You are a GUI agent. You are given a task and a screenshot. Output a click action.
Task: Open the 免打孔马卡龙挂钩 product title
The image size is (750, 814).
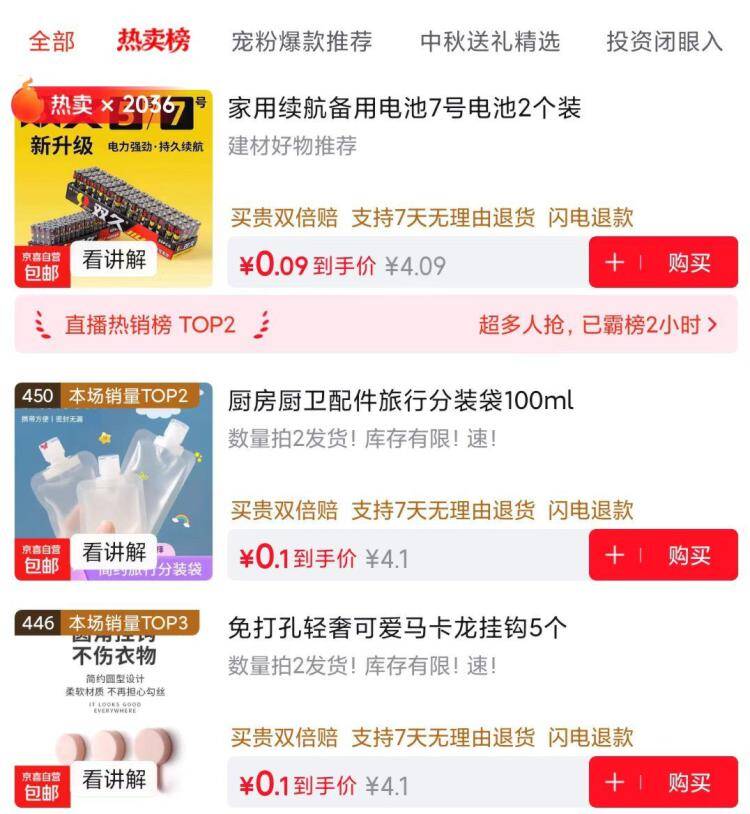click(x=397, y=628)
